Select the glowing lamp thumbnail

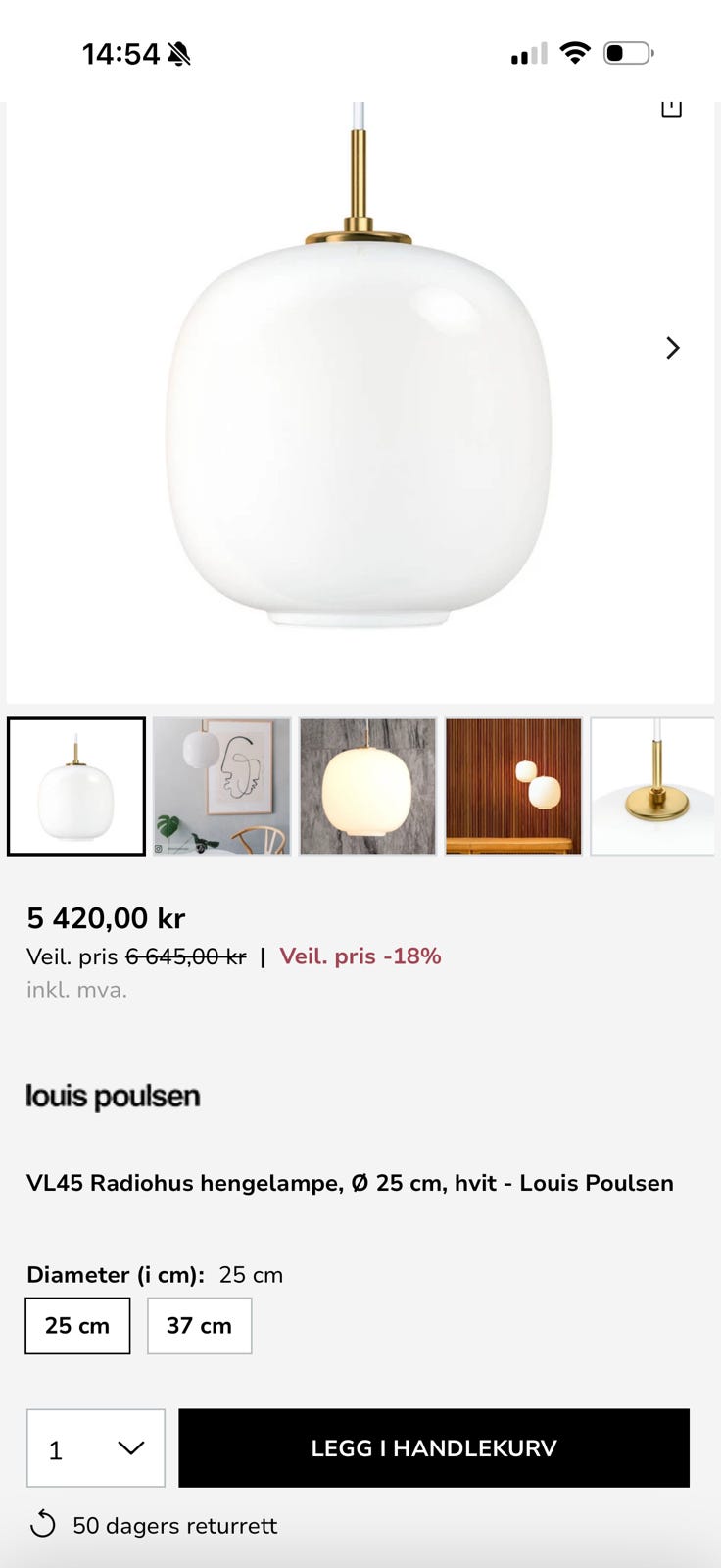click(367, 786)
